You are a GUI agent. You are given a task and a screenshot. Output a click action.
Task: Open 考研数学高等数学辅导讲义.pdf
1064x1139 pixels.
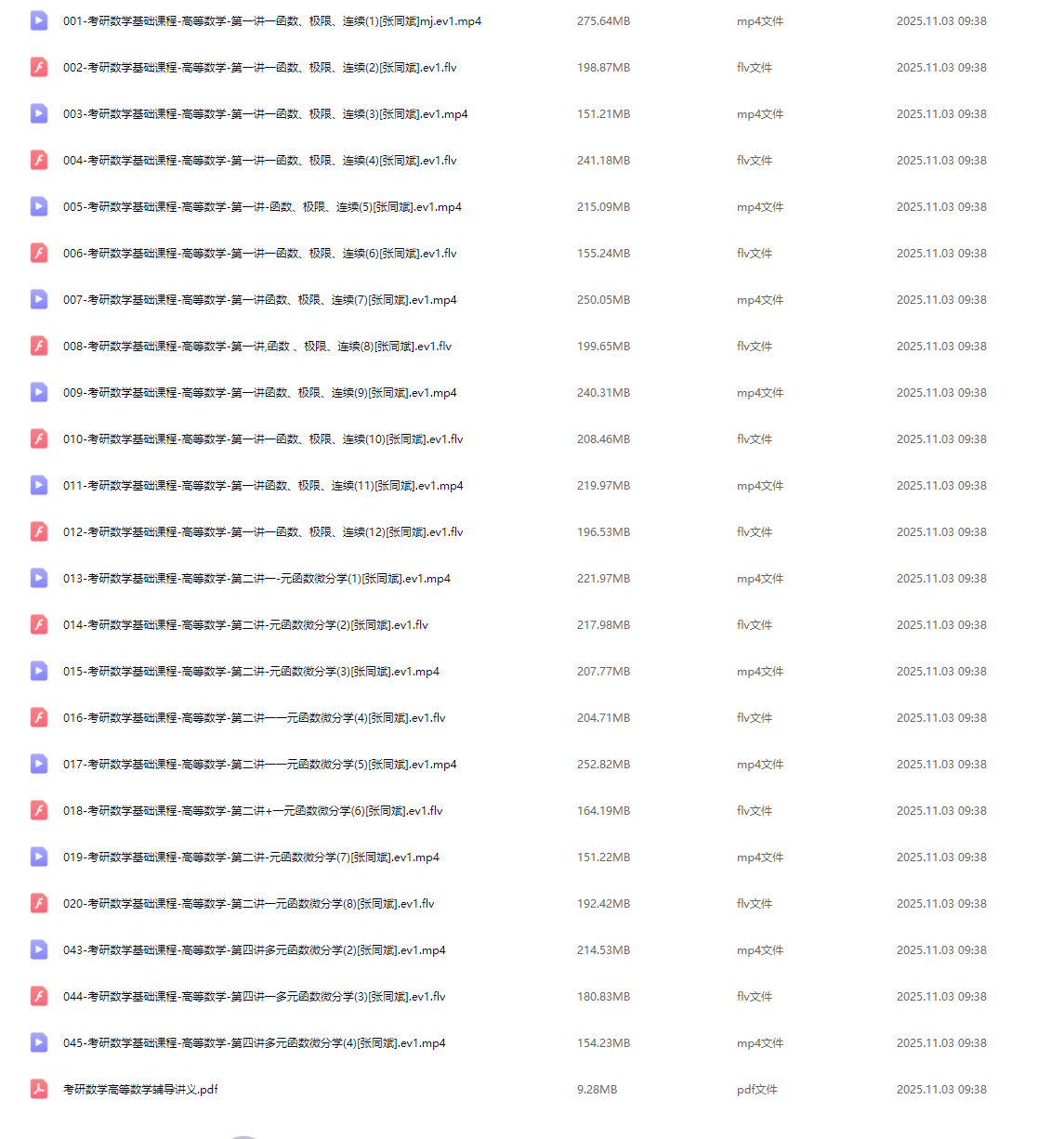140,1090
